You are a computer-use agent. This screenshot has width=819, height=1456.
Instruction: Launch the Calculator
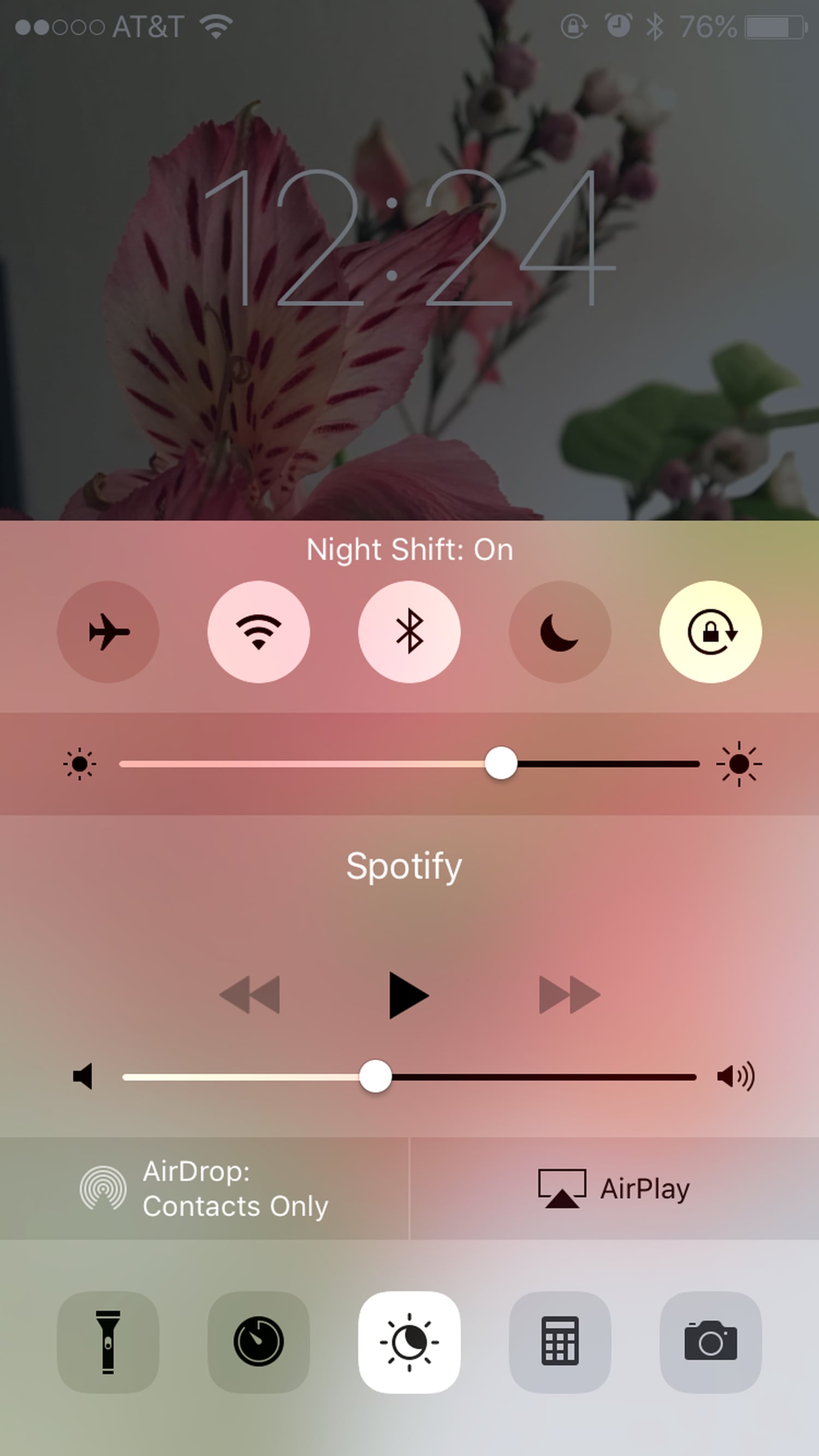click(560, 1342)
